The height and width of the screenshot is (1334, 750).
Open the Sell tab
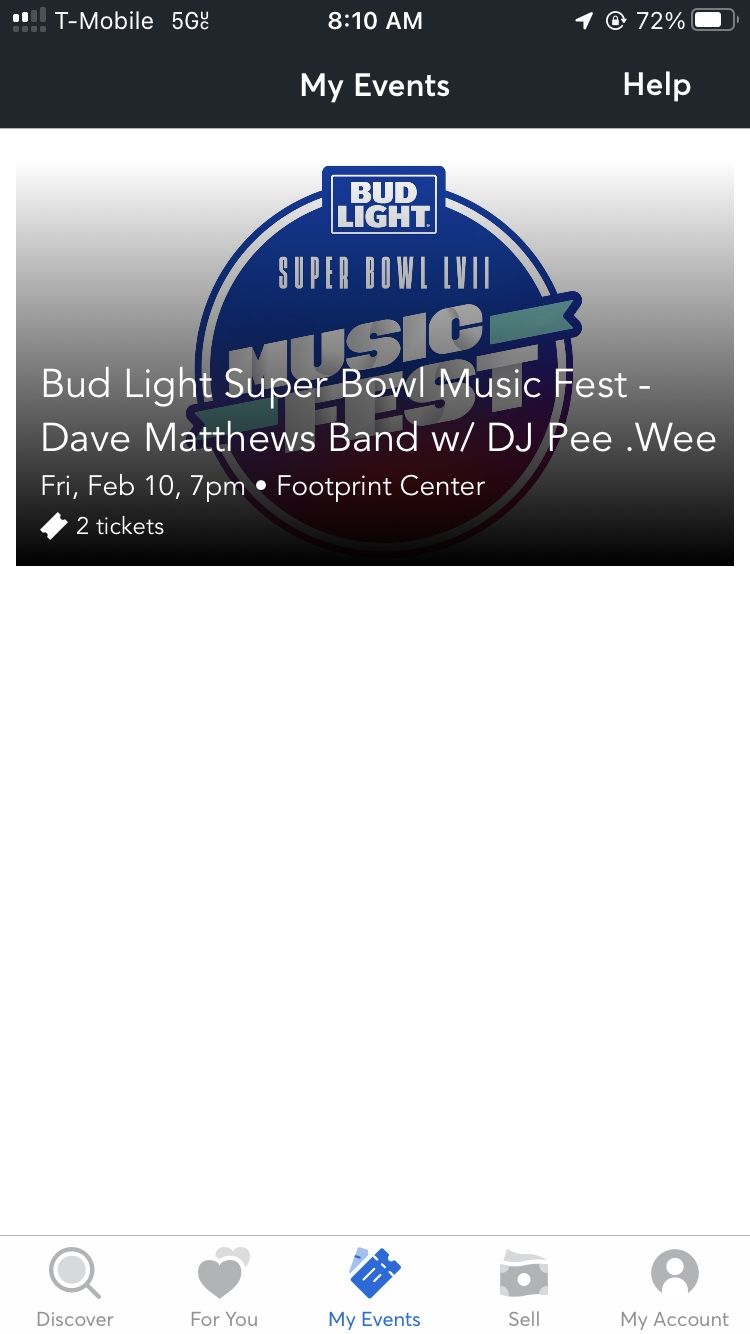click(x=524, y=1288)
